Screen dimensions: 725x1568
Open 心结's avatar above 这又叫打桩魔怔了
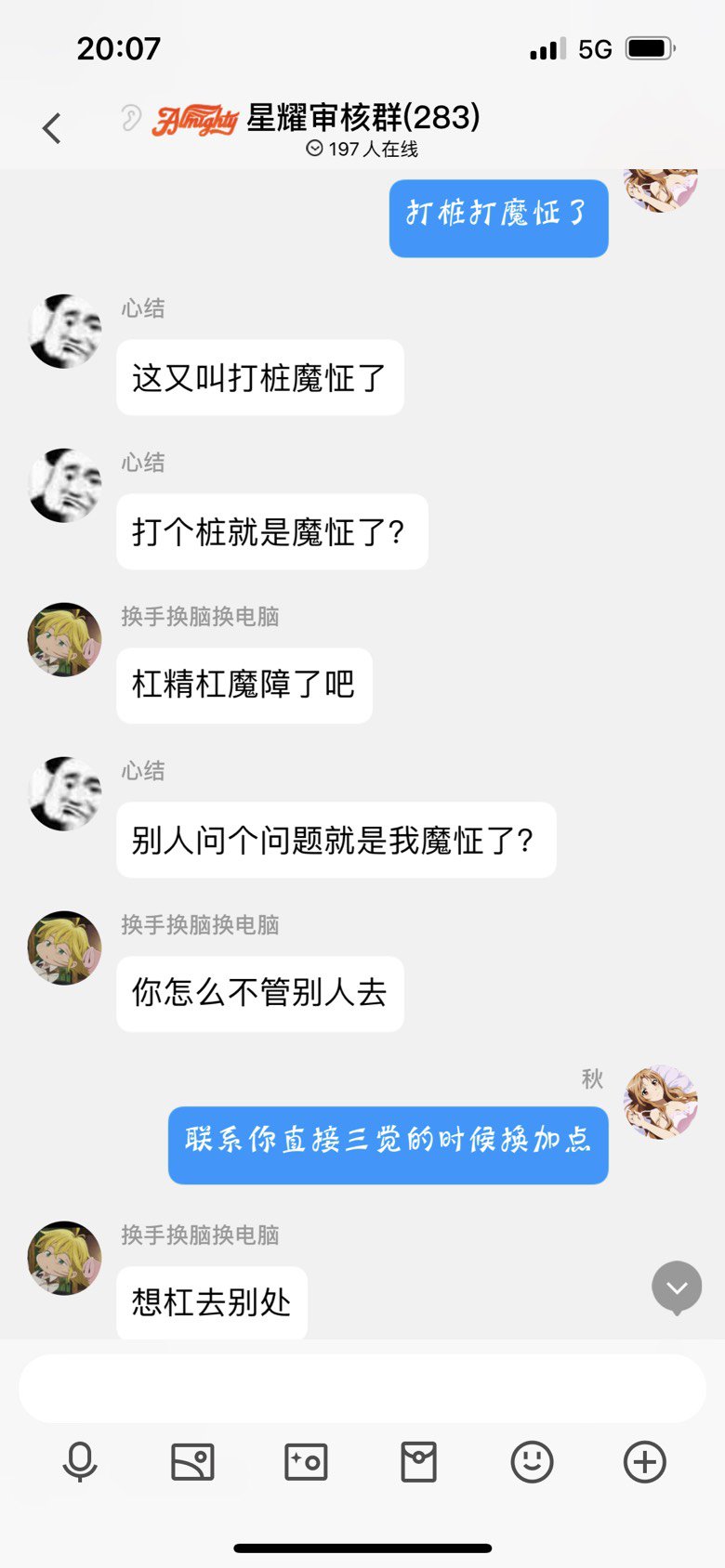click(65, 332)
